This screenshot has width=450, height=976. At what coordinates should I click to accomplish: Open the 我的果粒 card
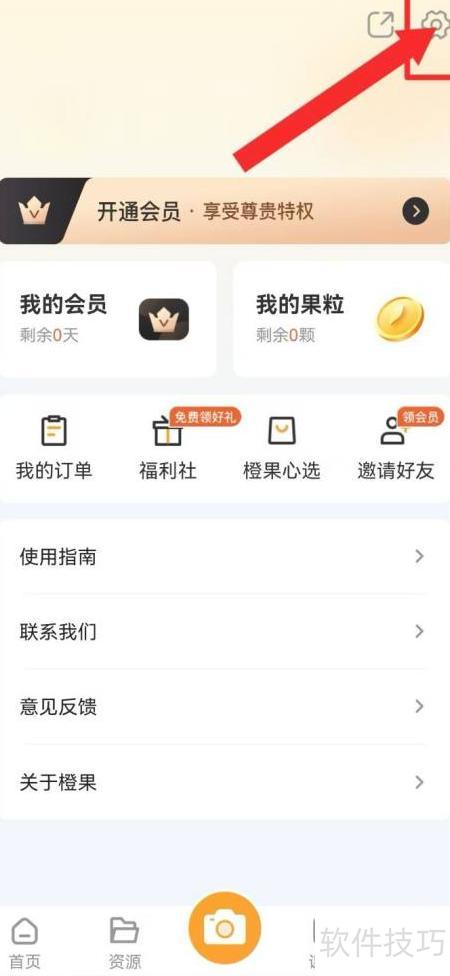pyautogui.click(x=342, y=319)
